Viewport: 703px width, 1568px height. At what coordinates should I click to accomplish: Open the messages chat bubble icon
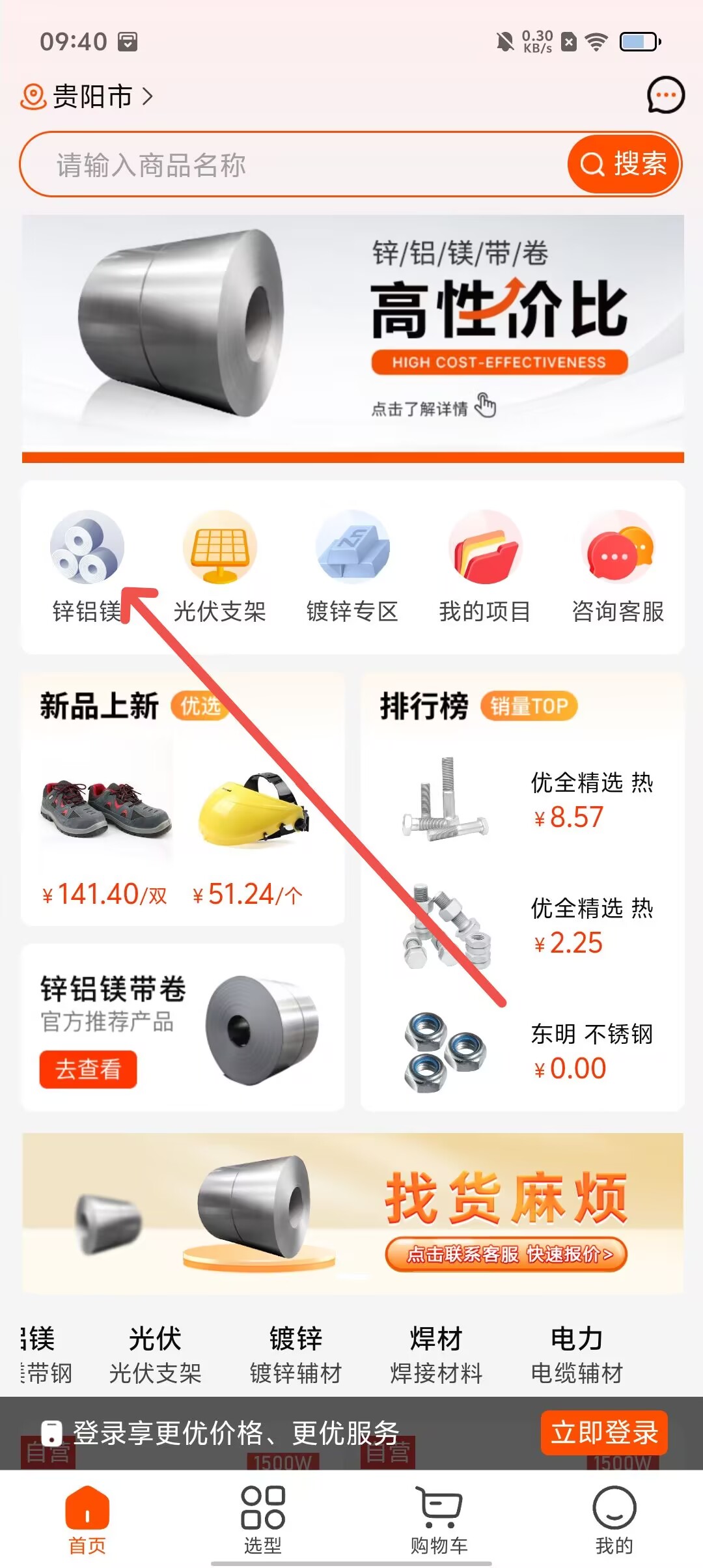point(665,96)
